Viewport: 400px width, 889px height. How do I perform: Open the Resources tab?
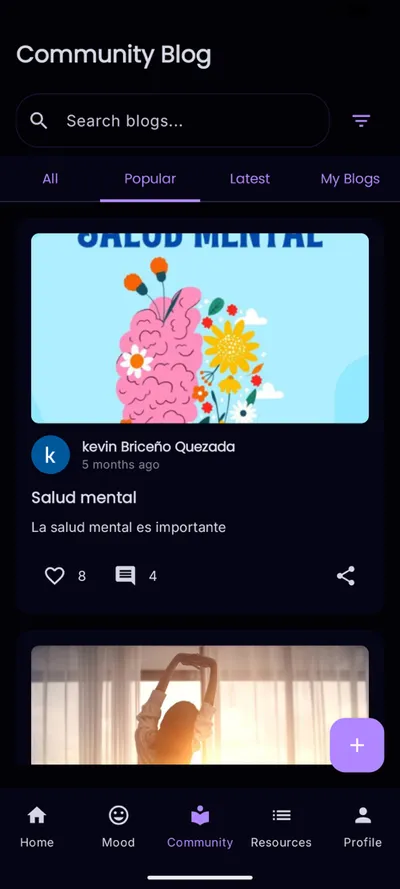[282, 828]
